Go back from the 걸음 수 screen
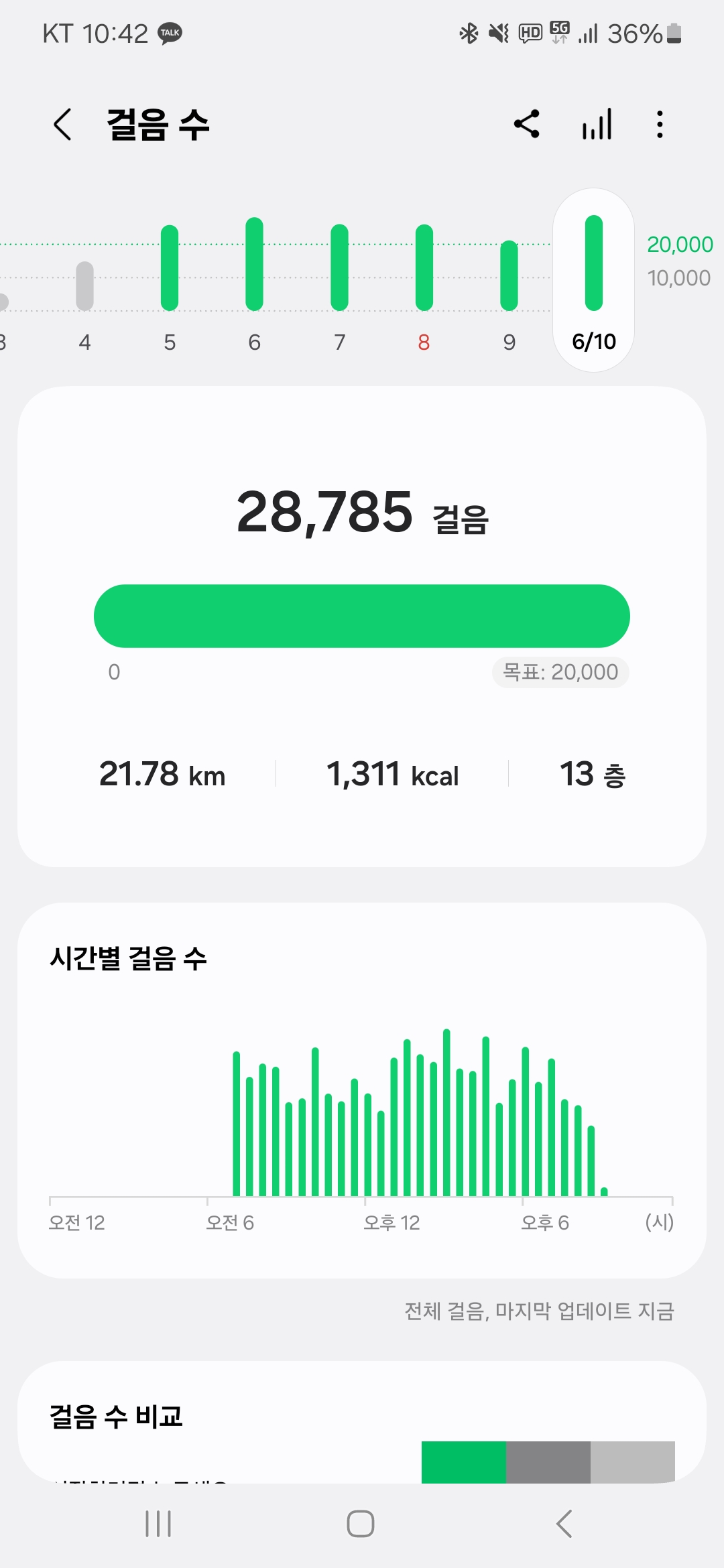Screen dimensions: 724x1568 pos(62,125)
